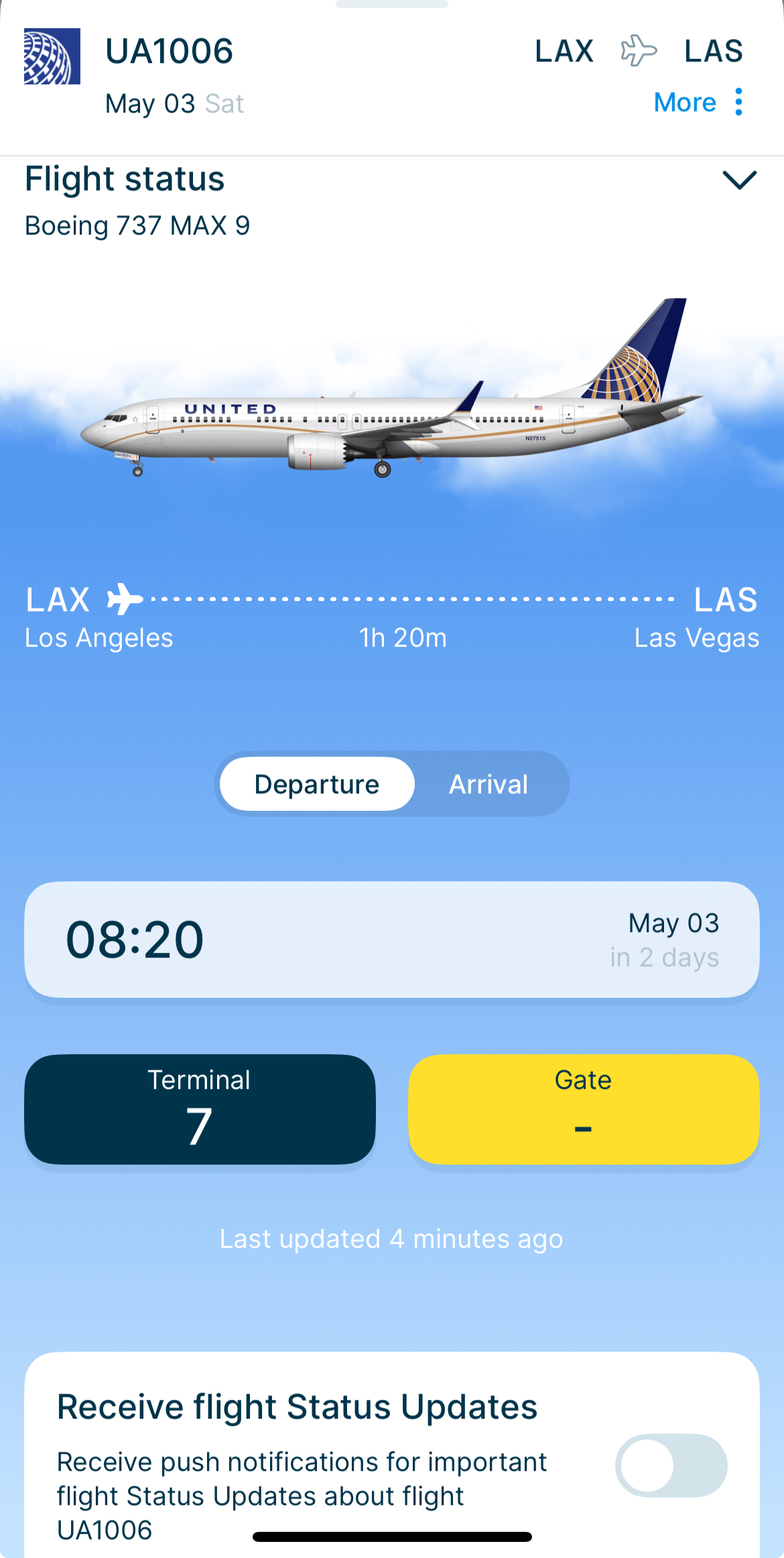Viewport: 784px width, 1558px height.
Task: Switch to the Arrival tab
Action: point(488,784)
